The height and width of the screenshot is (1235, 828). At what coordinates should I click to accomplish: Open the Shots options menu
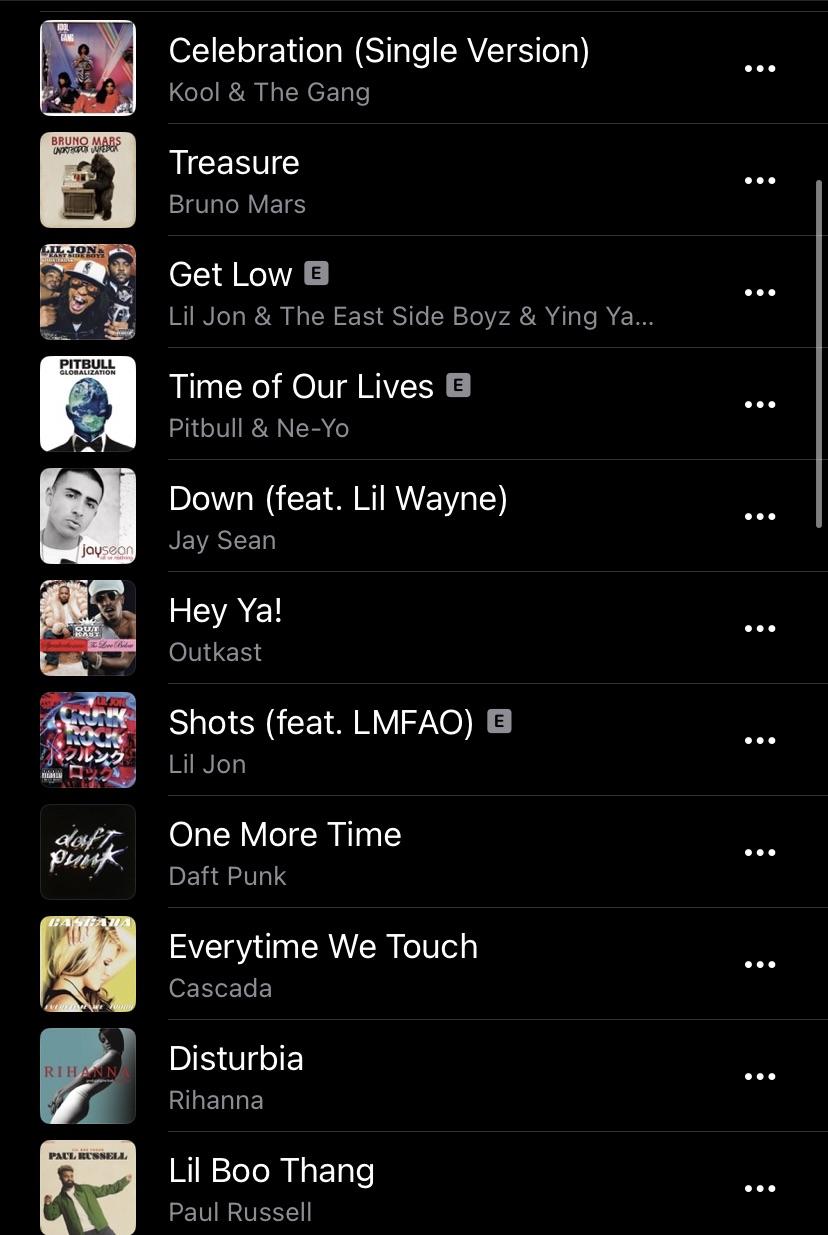coord(760,739)
